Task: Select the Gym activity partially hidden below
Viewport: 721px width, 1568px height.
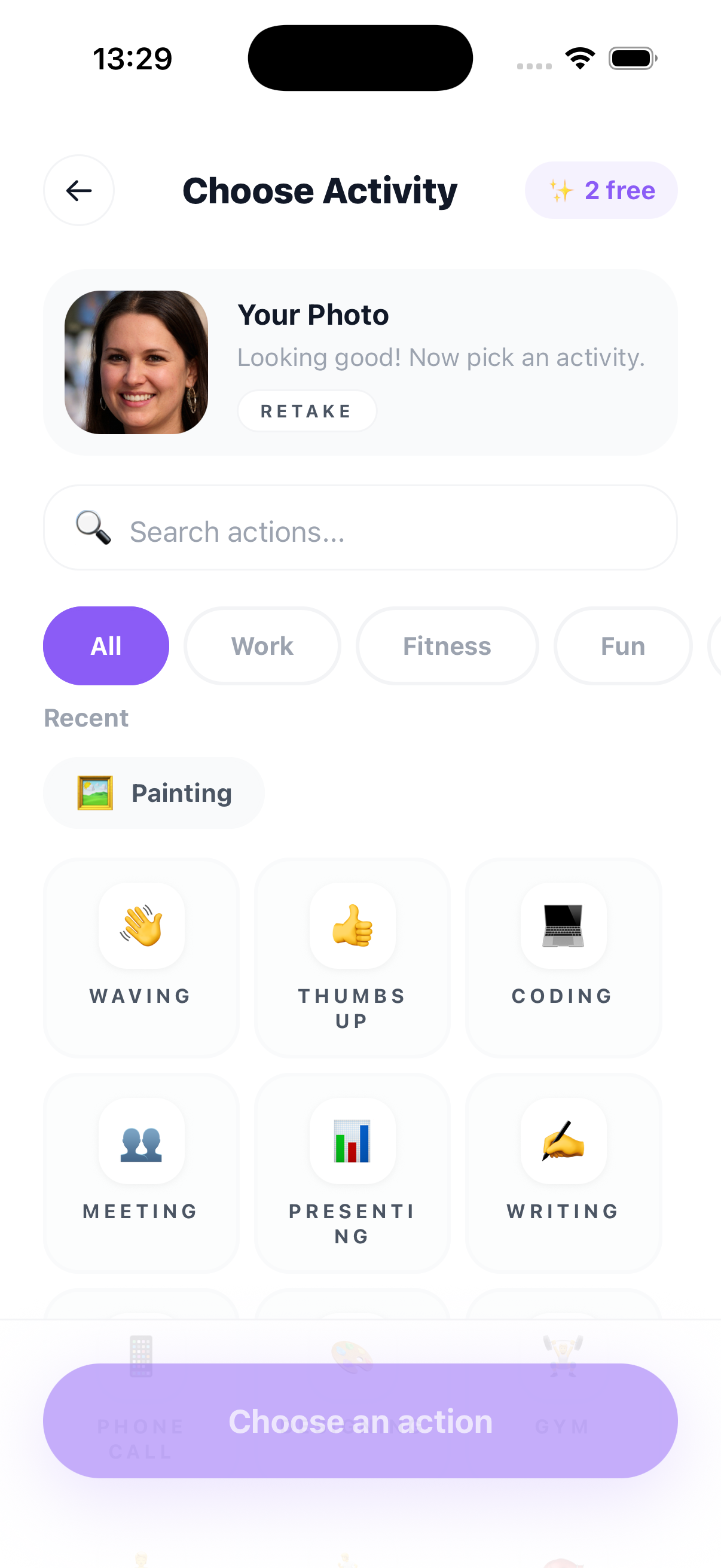Action: 563,1357
